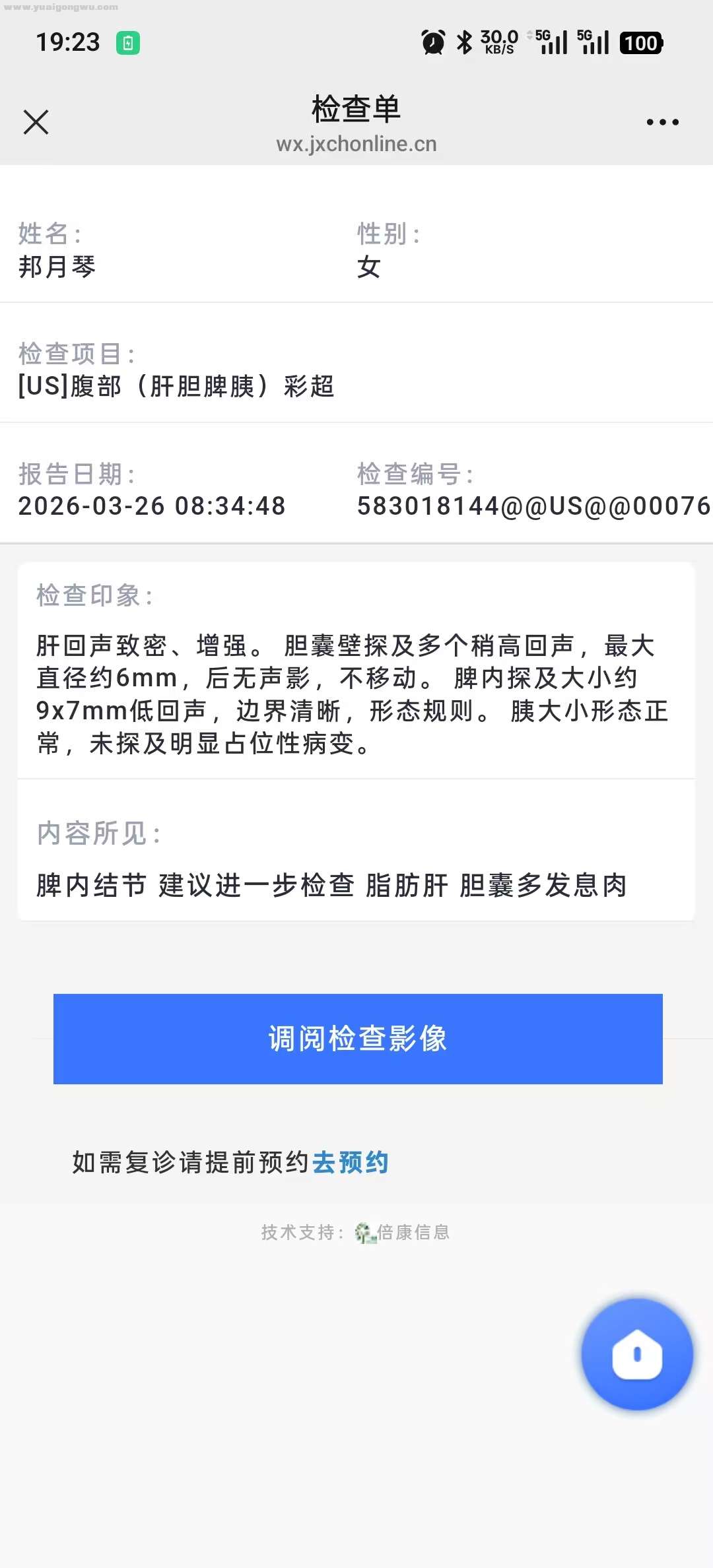Screen dimensions: 713x1568
Task: Open the 去预约 appointment link
Action: [350, 1161]
